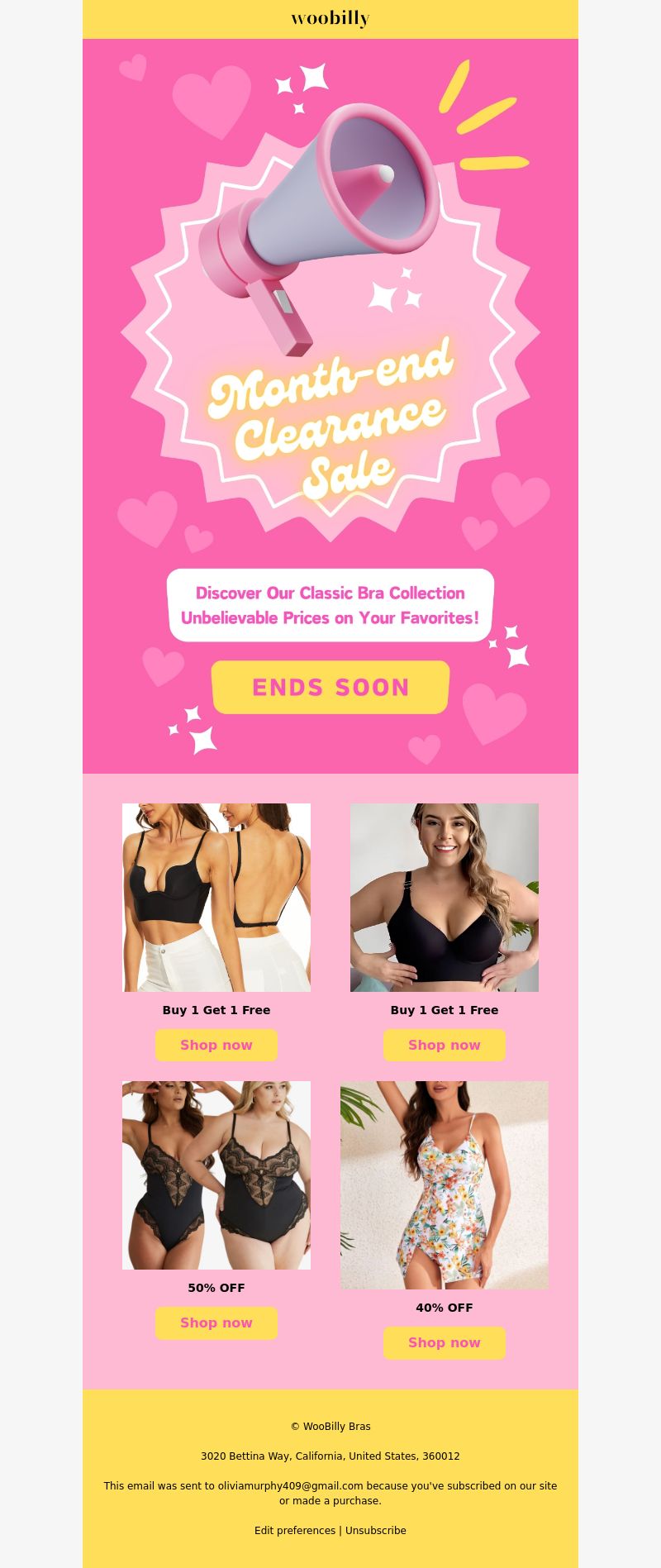
Task: Tap Shop now under the 40% OFF floral dress
Action: click(x=445, y=1342)
